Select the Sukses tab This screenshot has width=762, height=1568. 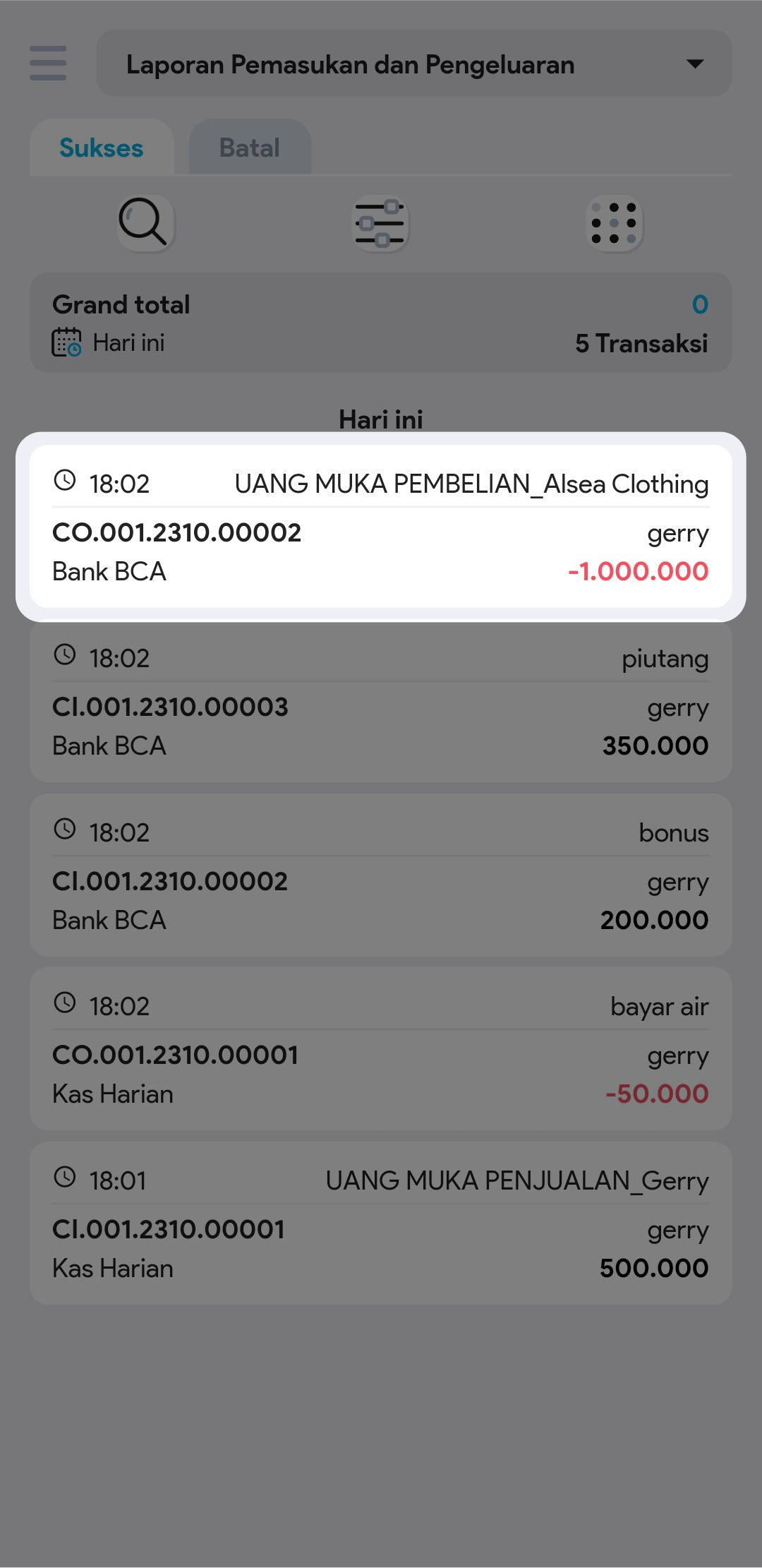102,148
